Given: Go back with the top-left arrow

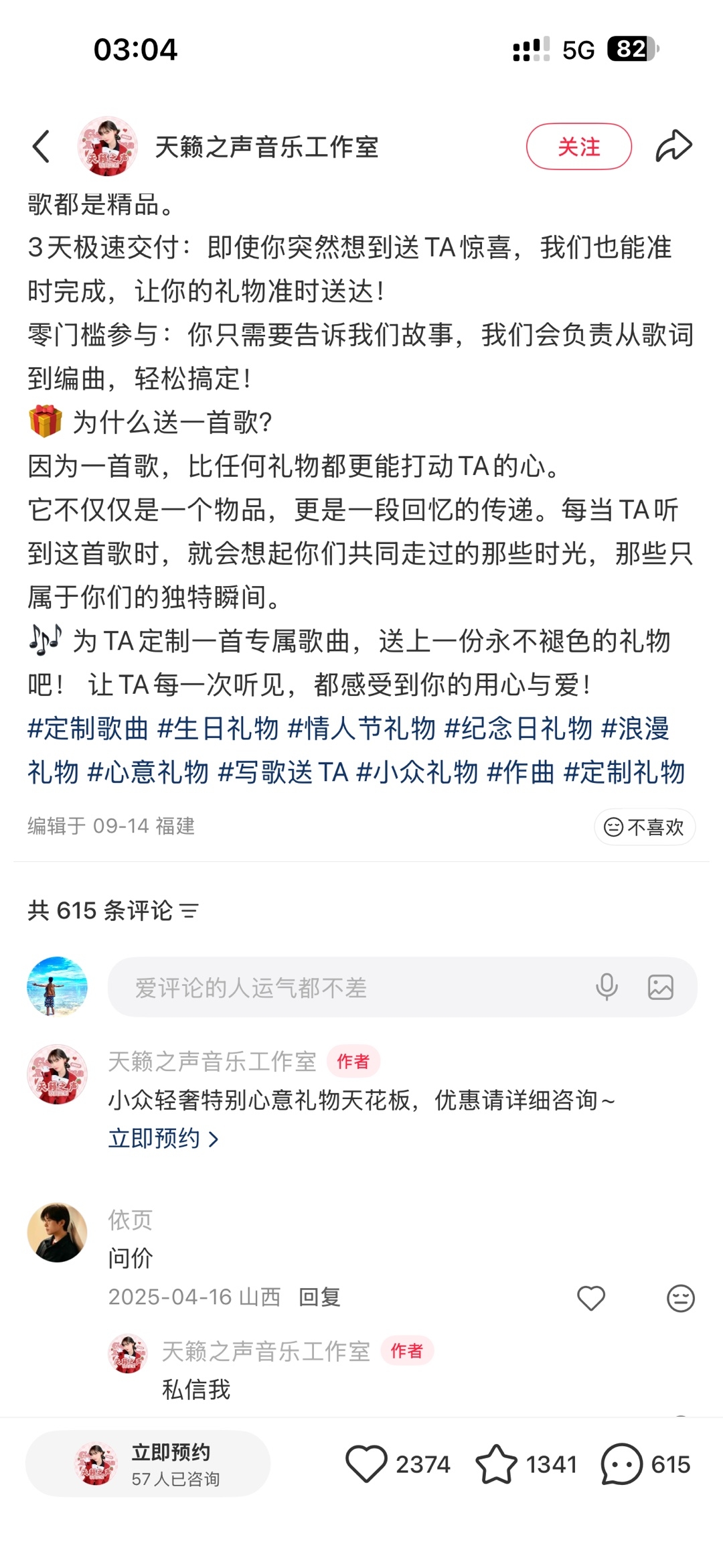Looking at the screenshot, I should pos(41,147).
